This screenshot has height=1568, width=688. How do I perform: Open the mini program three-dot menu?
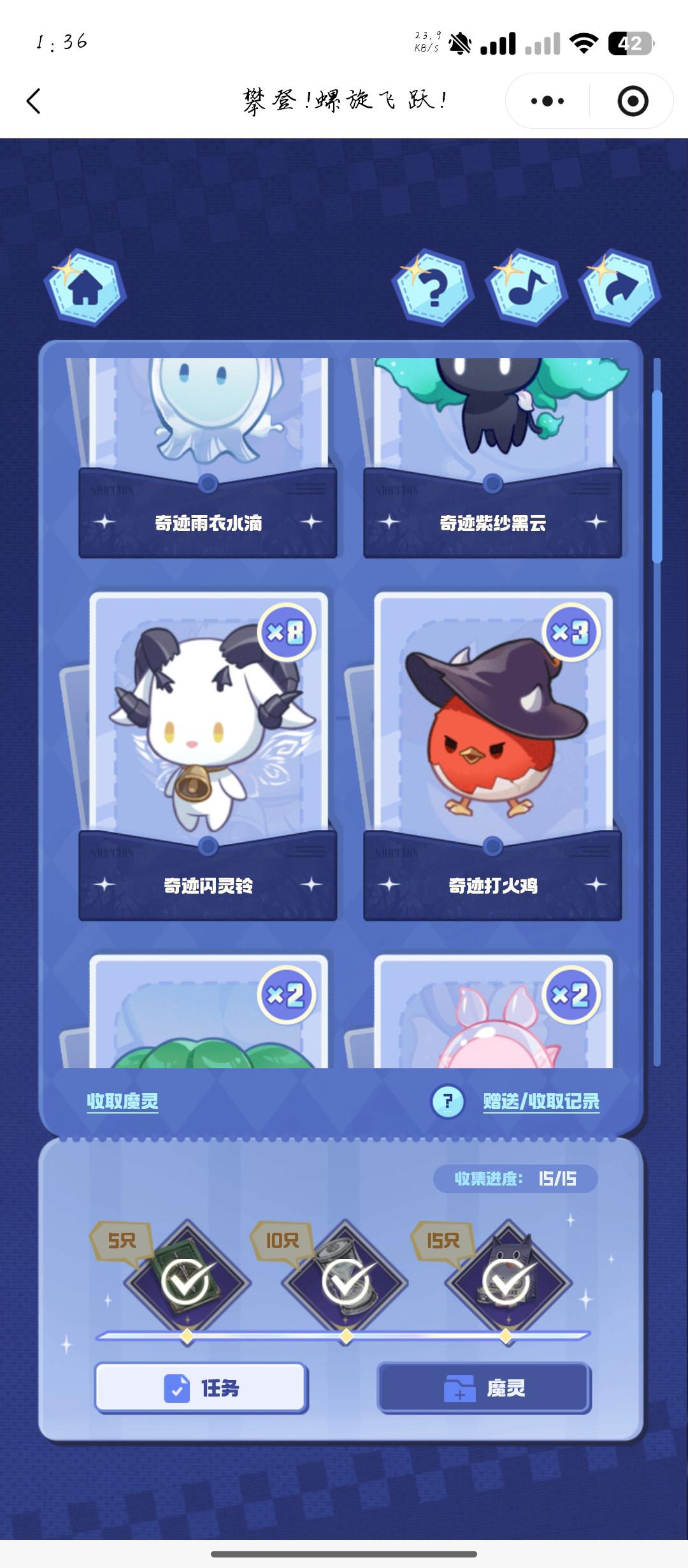click(x=547, y=101)
